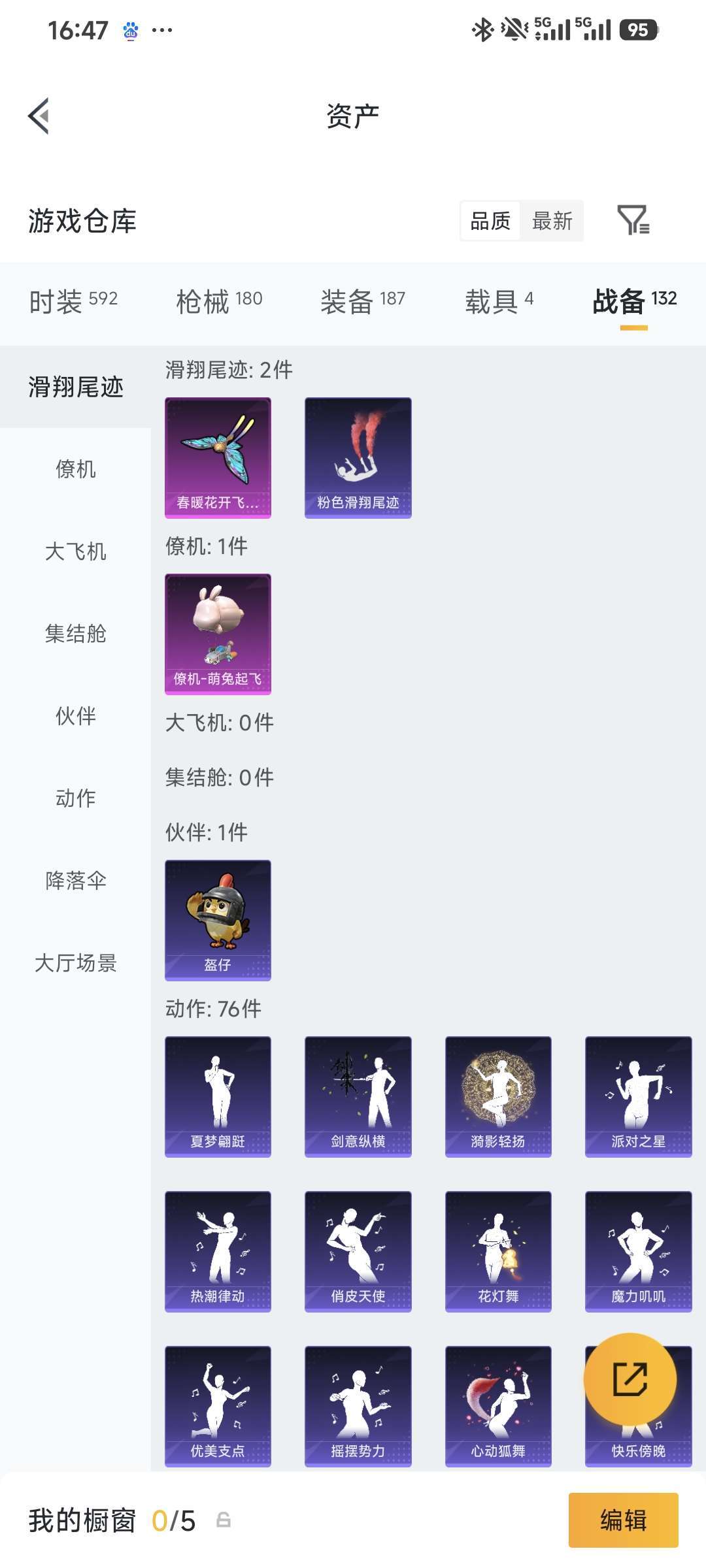Switch to the 枪械 tab
The height and width of the screenshot is (1568, 706).
219,301
